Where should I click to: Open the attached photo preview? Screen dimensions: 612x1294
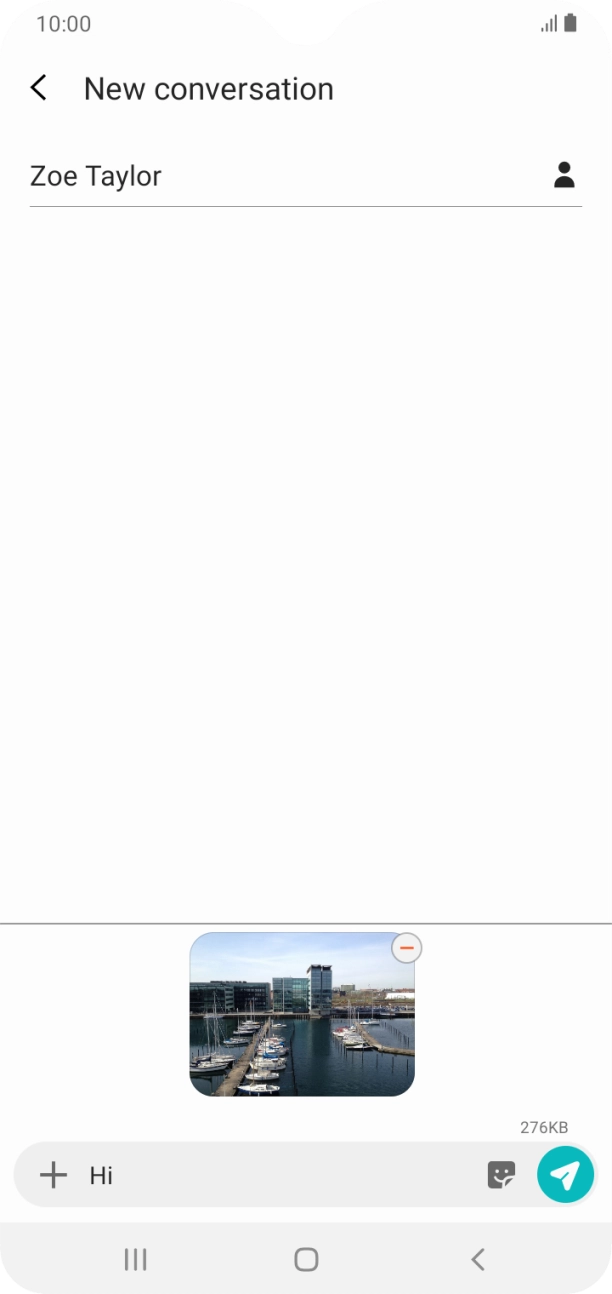click(301, 1015)
